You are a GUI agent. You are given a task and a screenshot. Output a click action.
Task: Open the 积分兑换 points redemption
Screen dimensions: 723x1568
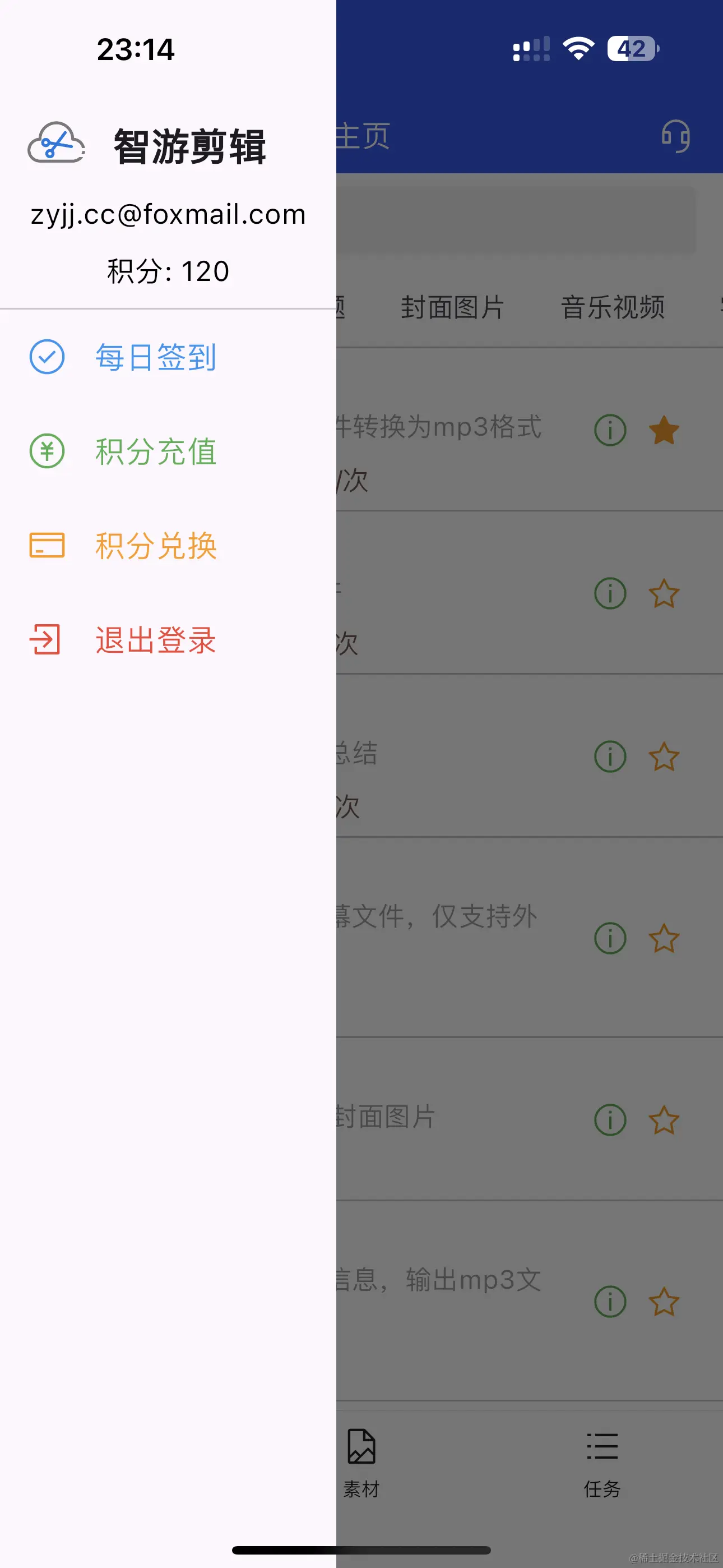pyautogui.click(x=155, y=546)
